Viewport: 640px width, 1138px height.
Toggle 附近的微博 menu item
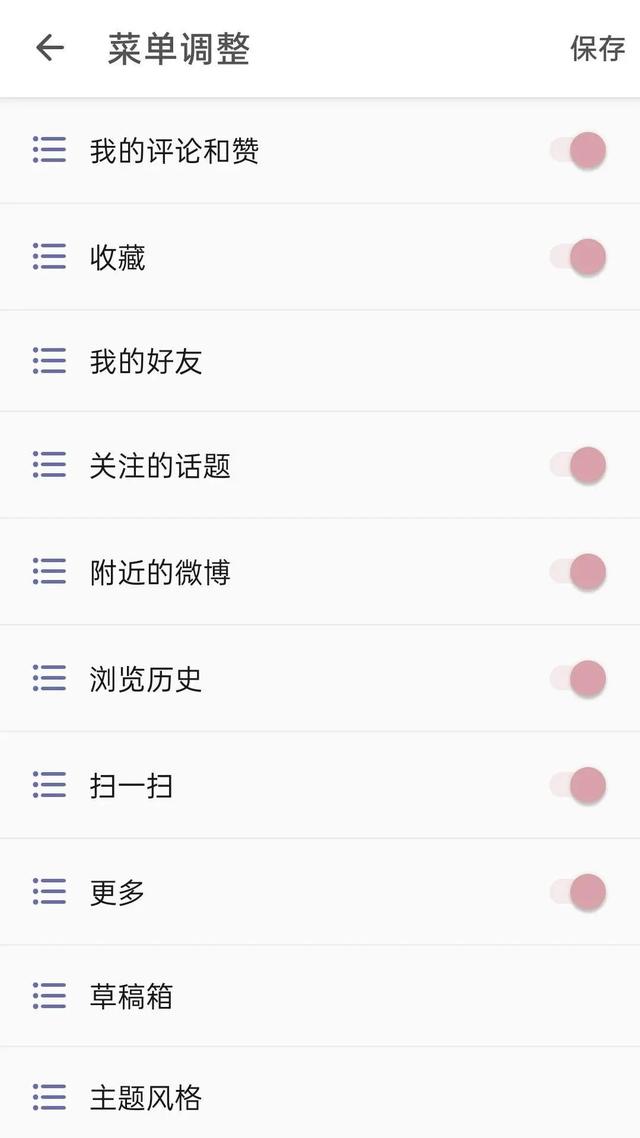[579, 572]
